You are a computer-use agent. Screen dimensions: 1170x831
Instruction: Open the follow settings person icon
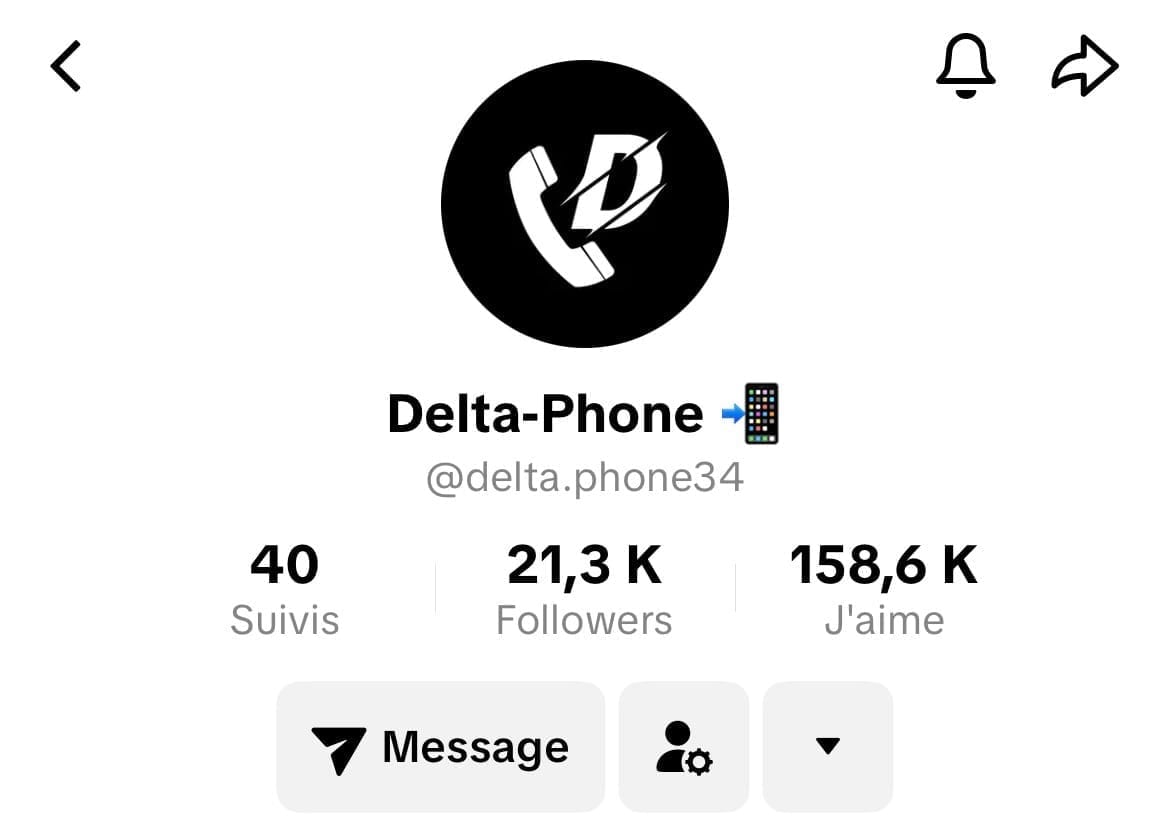[684, 747]
